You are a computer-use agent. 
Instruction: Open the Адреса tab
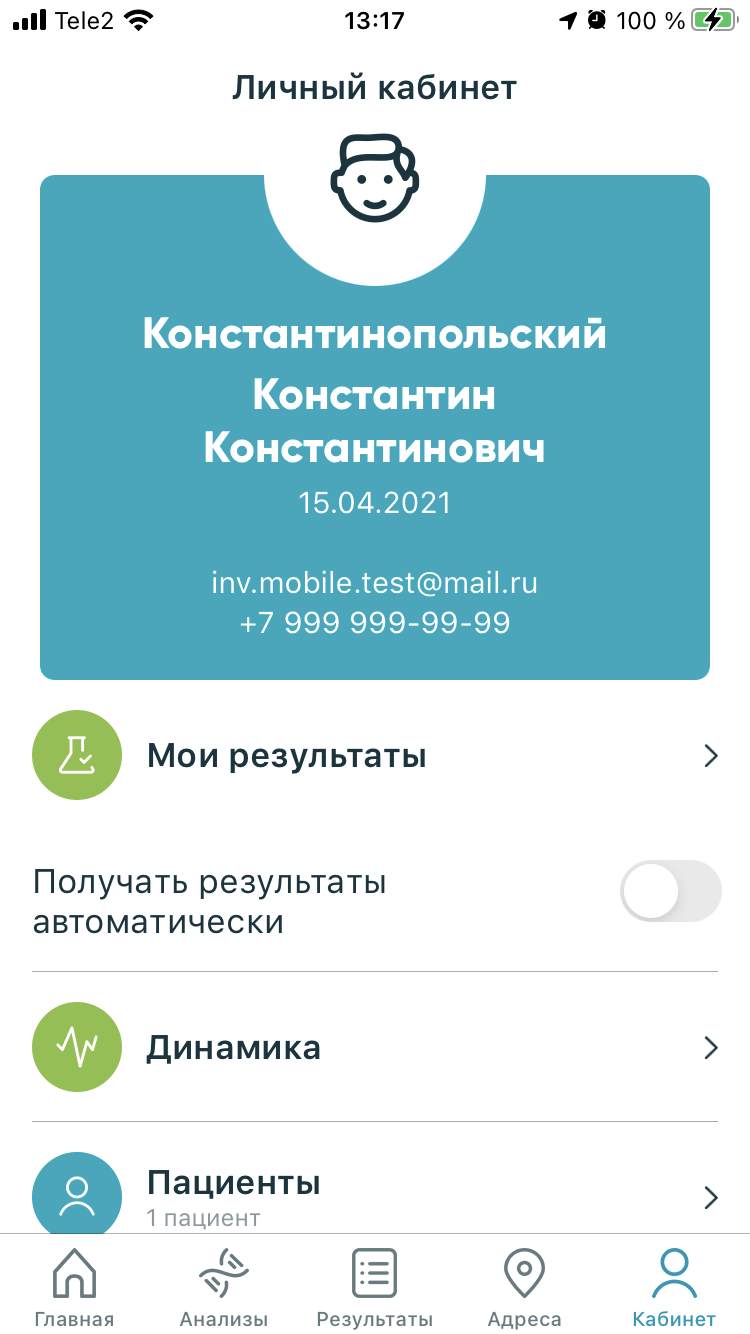[x=524, y=1288]
